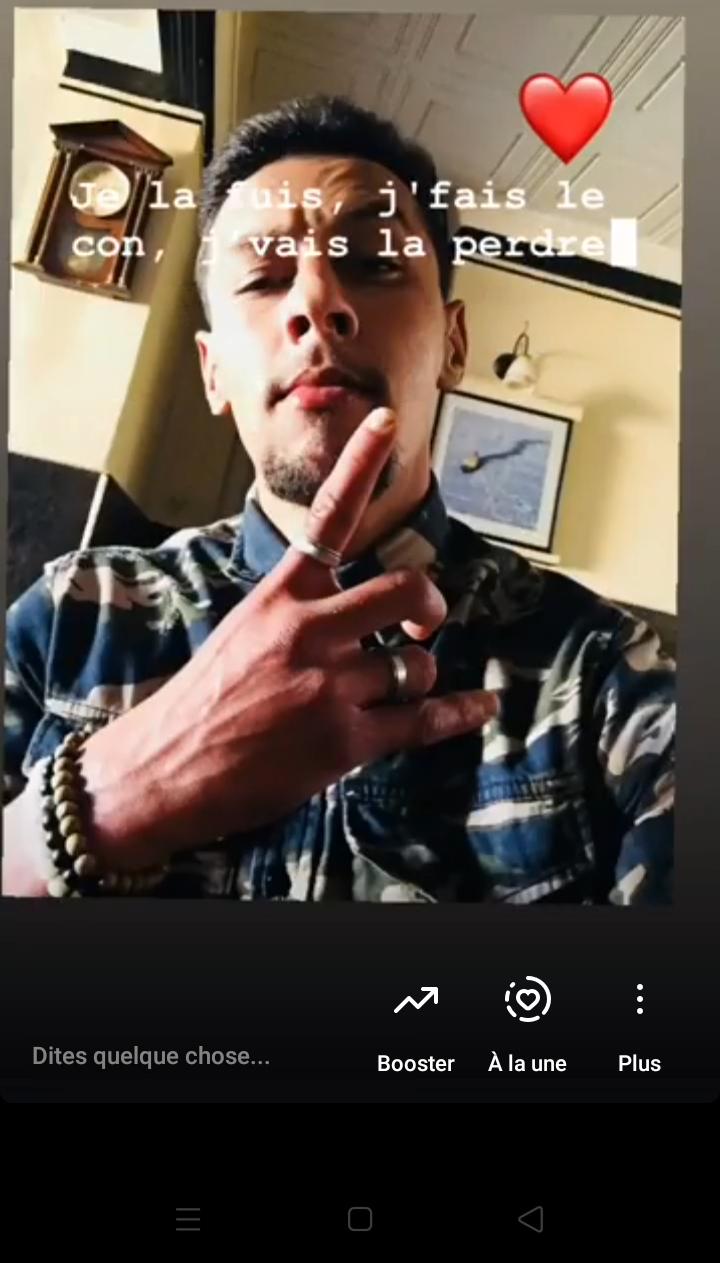Return to the home screen via the system home button
This screenshot has width=720, height=1263.
pos(360,1219)
